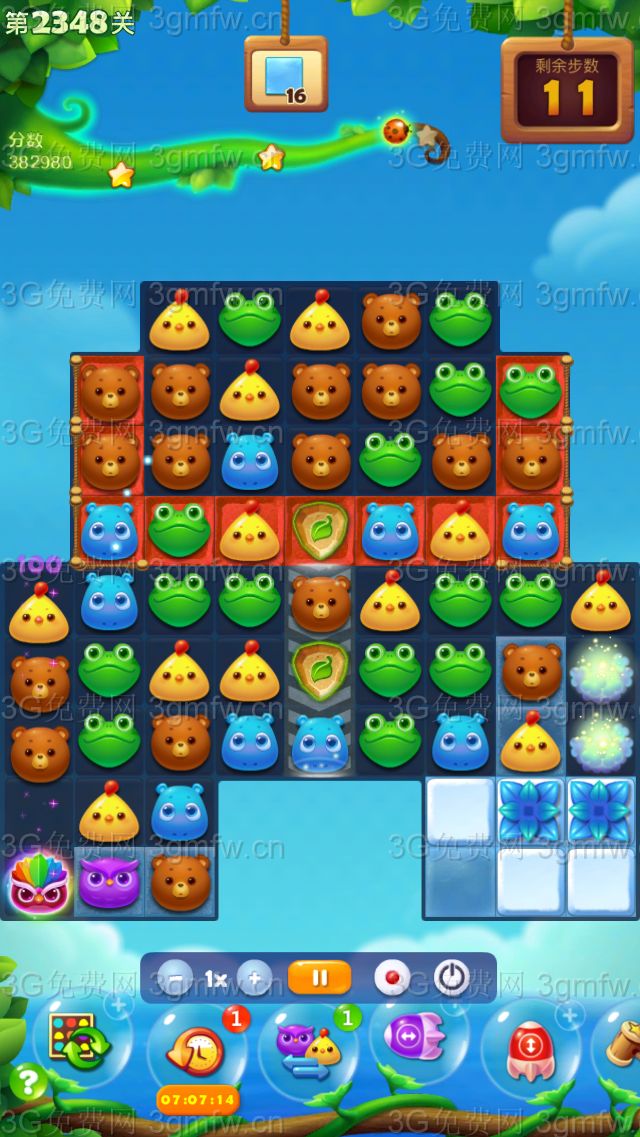This screenshot has height=1137, width=640.
Task: Tap the power icon on the control bar
Action: tap(452, 978)
